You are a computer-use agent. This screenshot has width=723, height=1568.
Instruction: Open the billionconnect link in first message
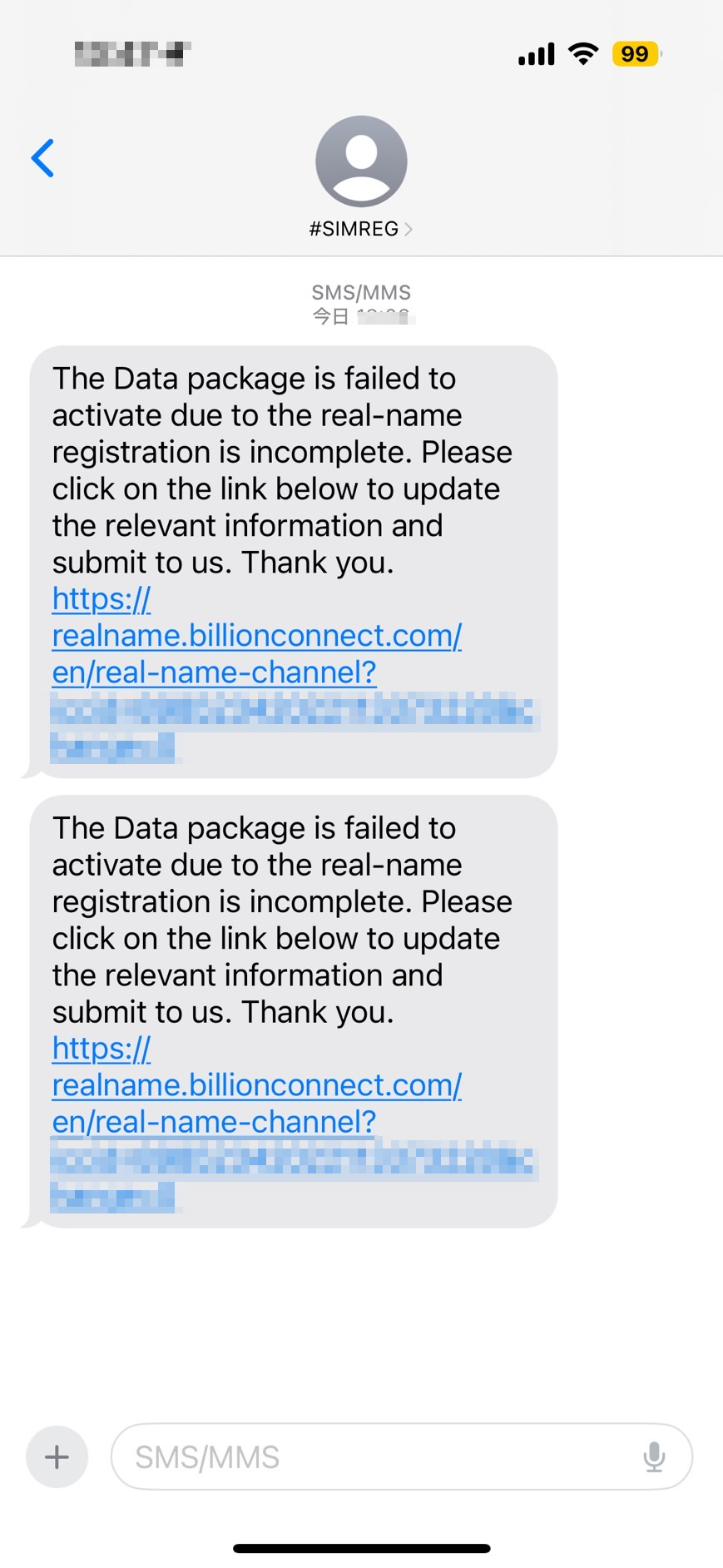coord(256,636)
